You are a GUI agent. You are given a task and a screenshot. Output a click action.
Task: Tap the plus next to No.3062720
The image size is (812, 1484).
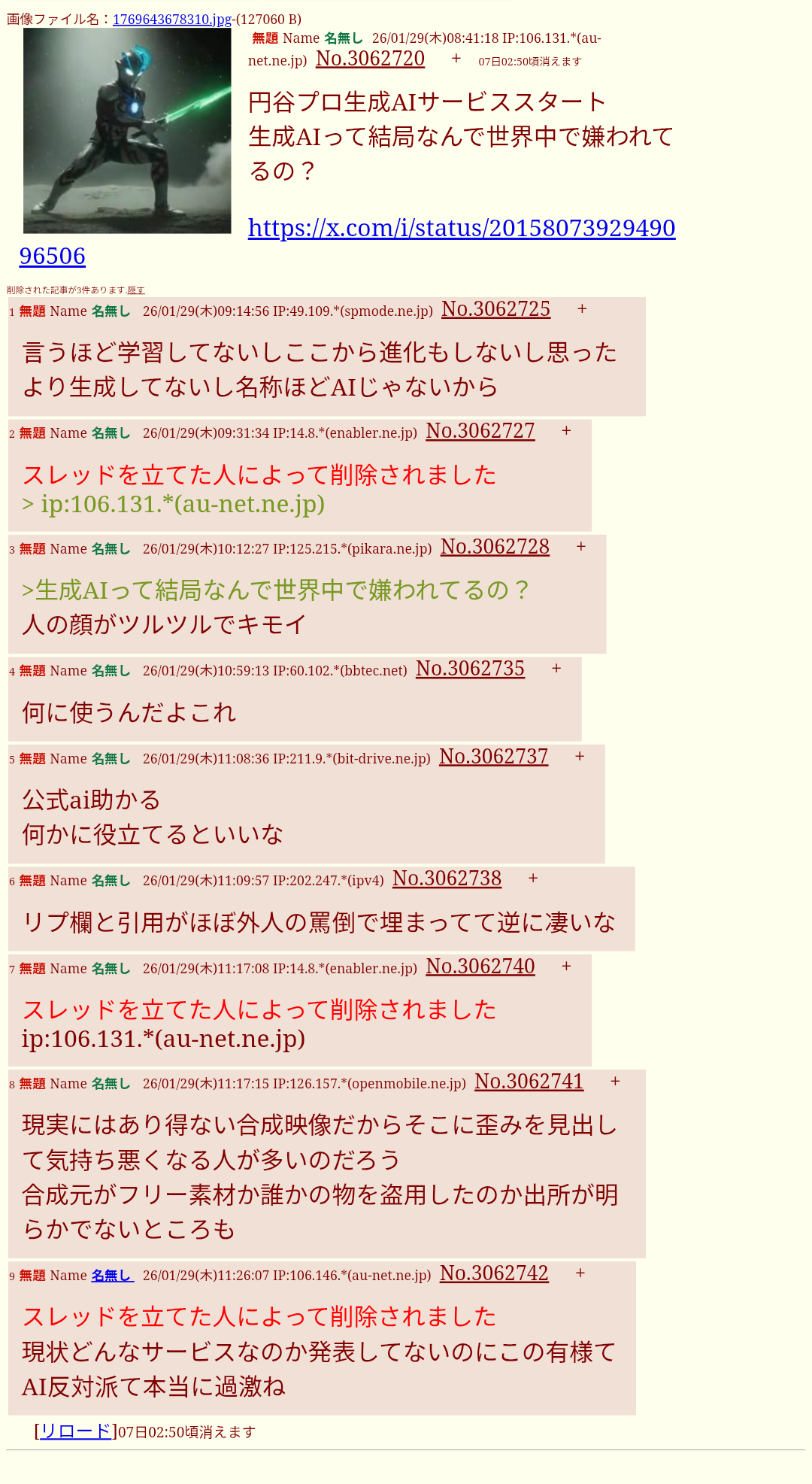click(456, 59)
